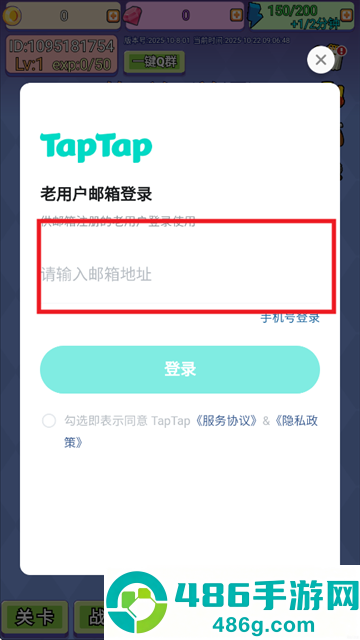Tap the 登录 login button

[x=180, y=369]
